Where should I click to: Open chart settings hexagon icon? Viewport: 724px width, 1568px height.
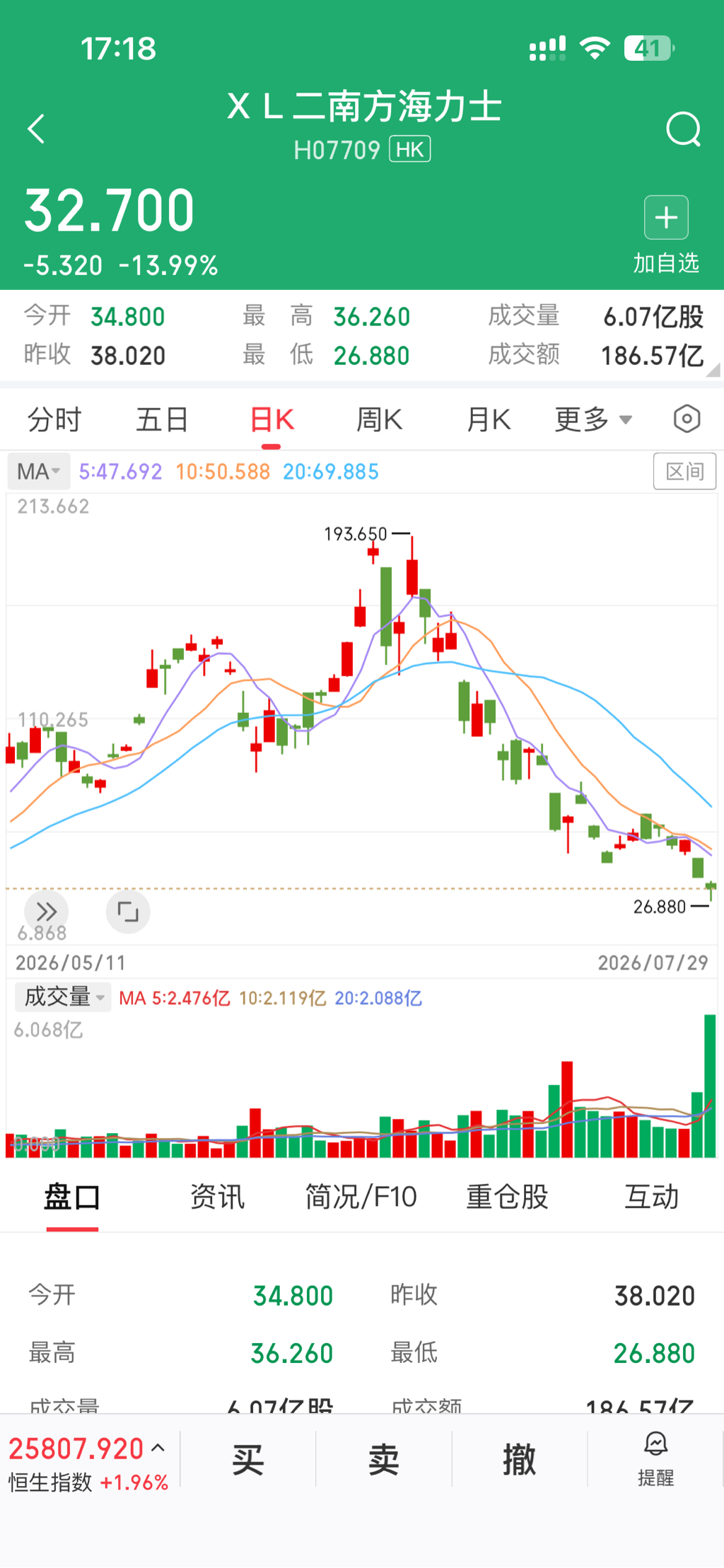click(x=687, y=419)
